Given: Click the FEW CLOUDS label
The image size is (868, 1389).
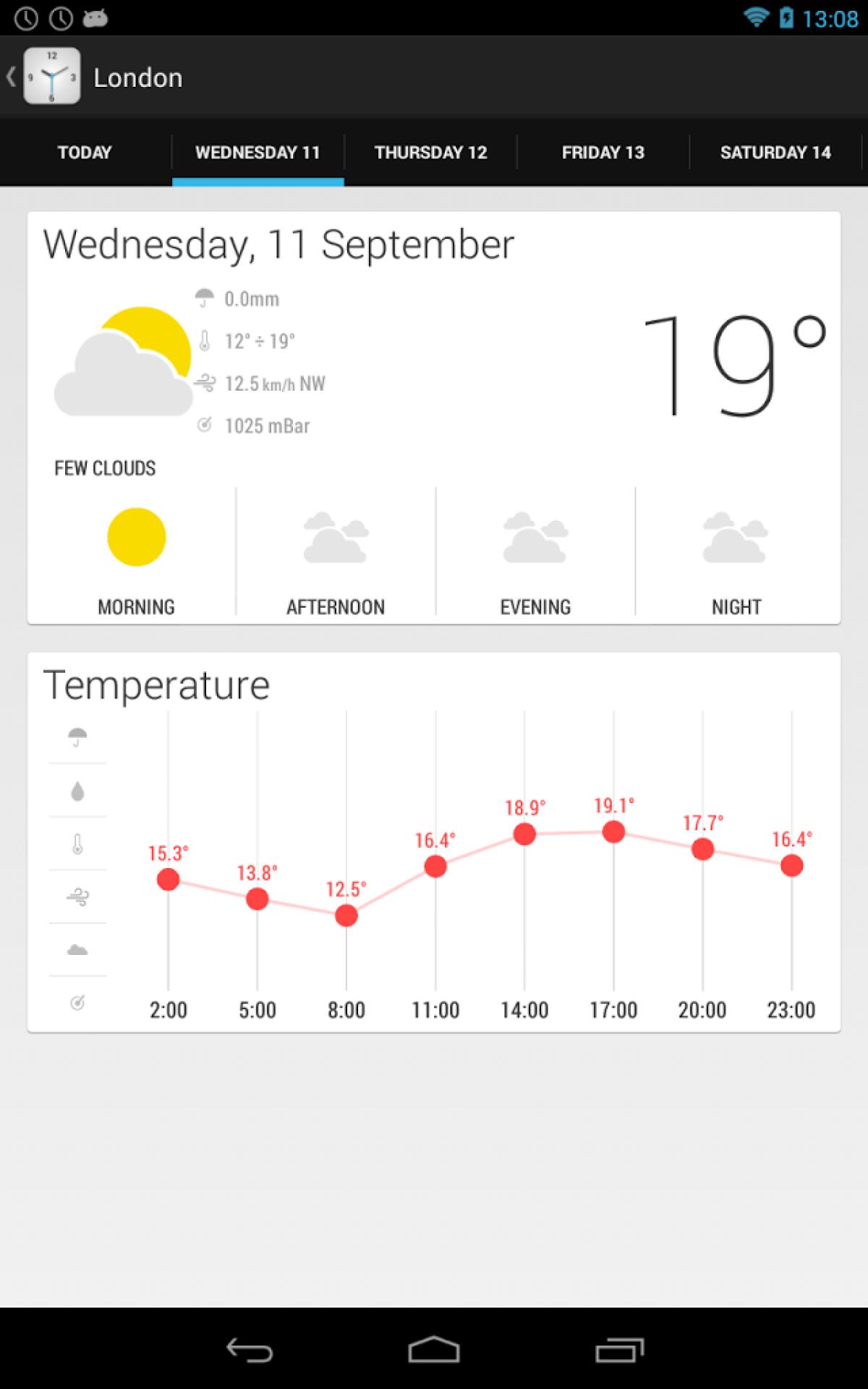Looking at the screenshot, I should coord(103,468).
